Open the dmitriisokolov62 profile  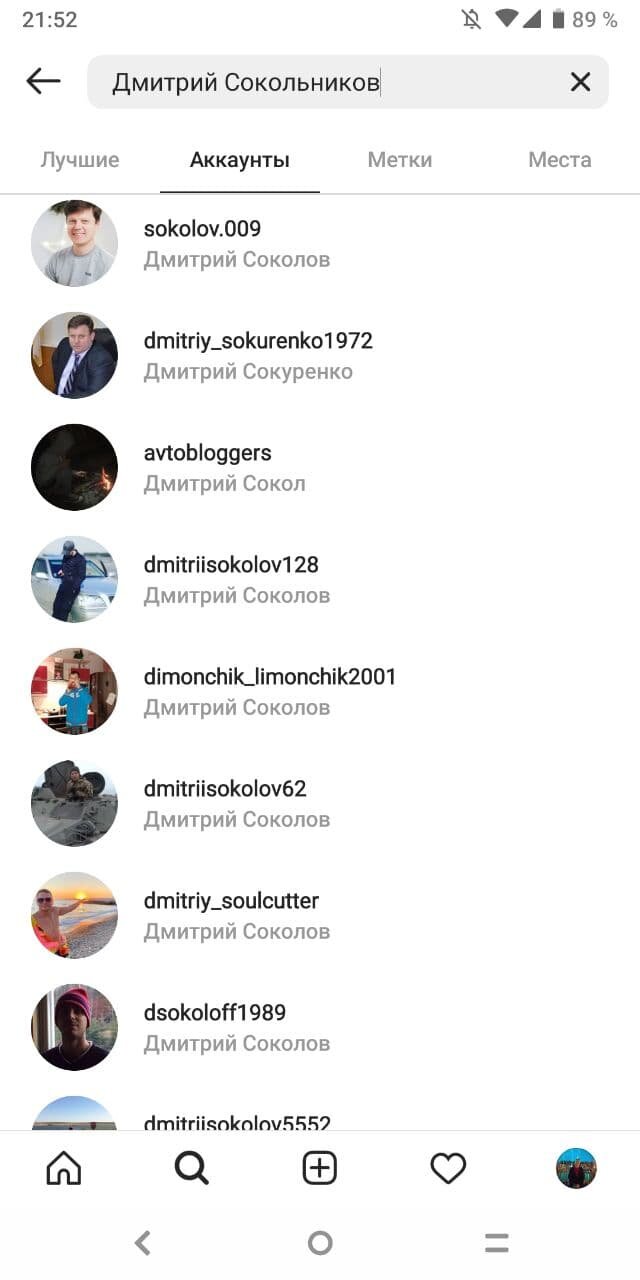click(320, 803)
